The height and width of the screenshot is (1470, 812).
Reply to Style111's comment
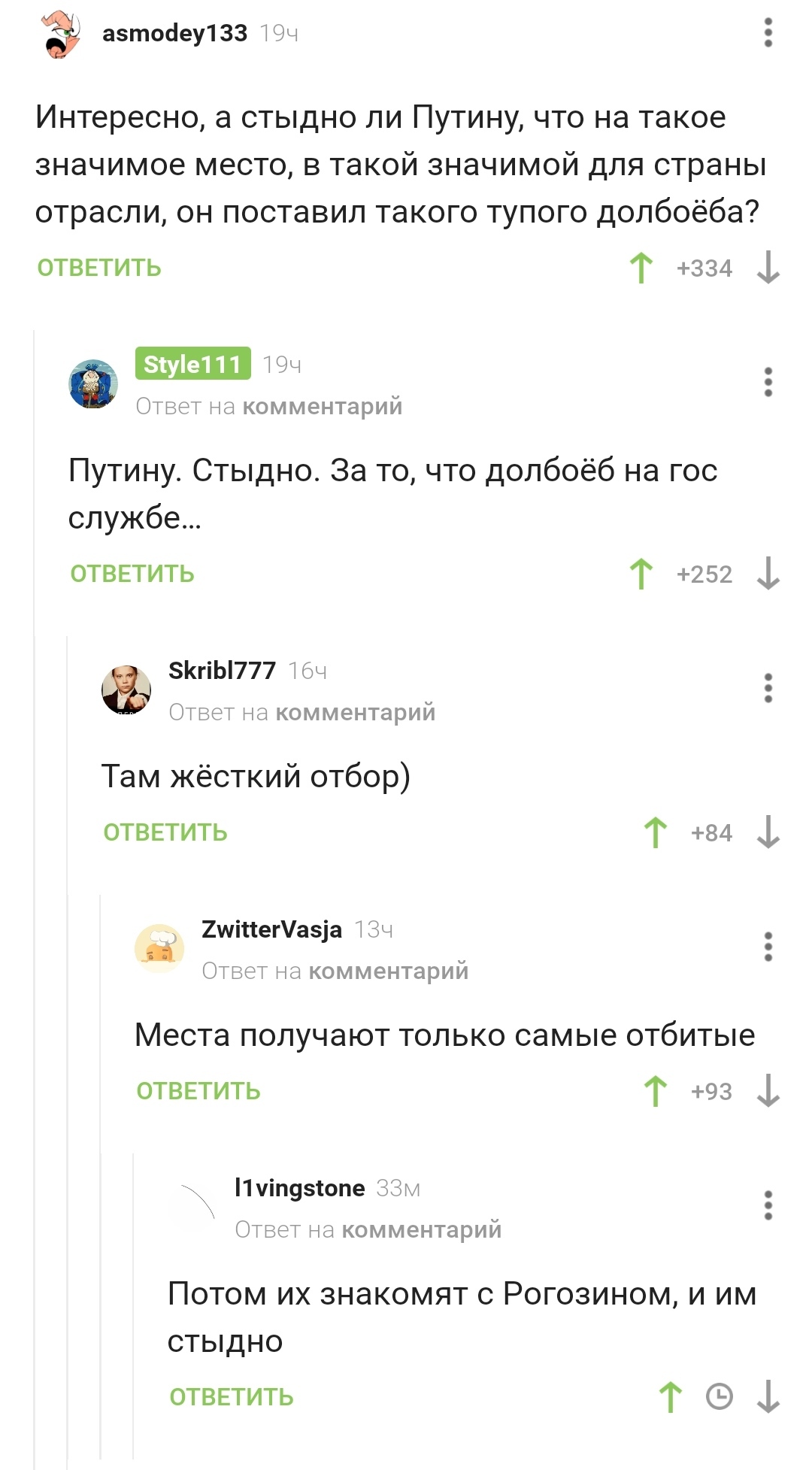coord(132,574)
